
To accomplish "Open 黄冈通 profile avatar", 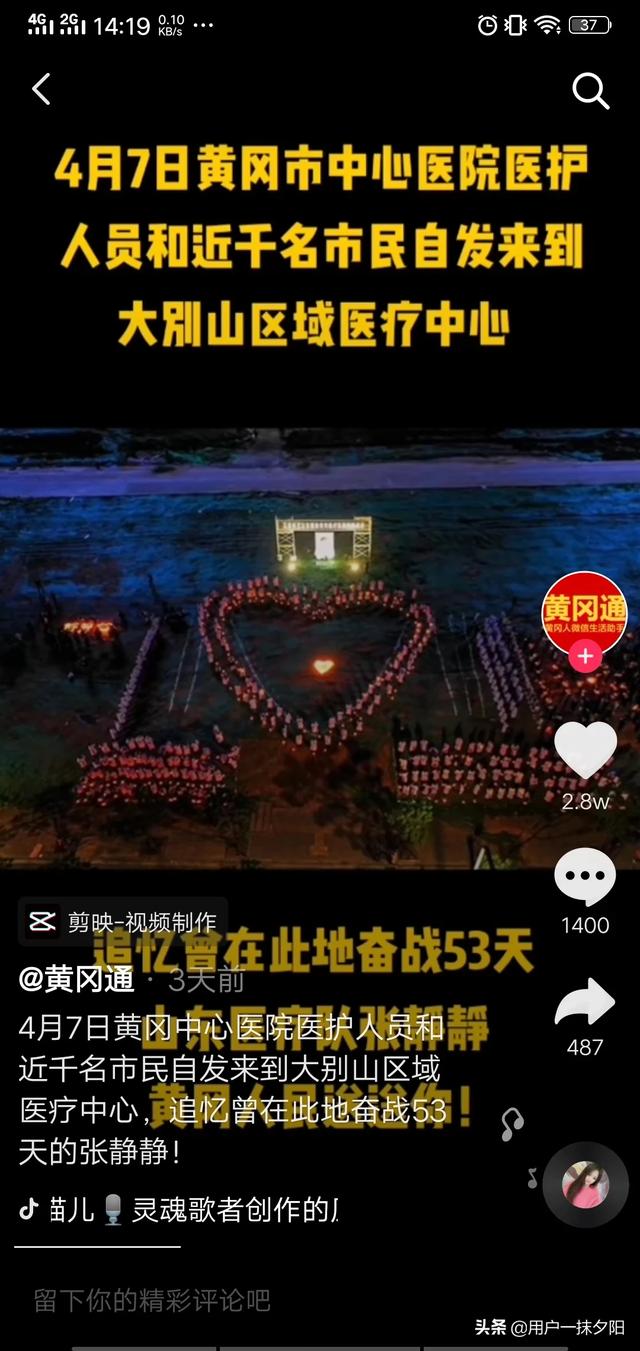I will click(584, 612).
